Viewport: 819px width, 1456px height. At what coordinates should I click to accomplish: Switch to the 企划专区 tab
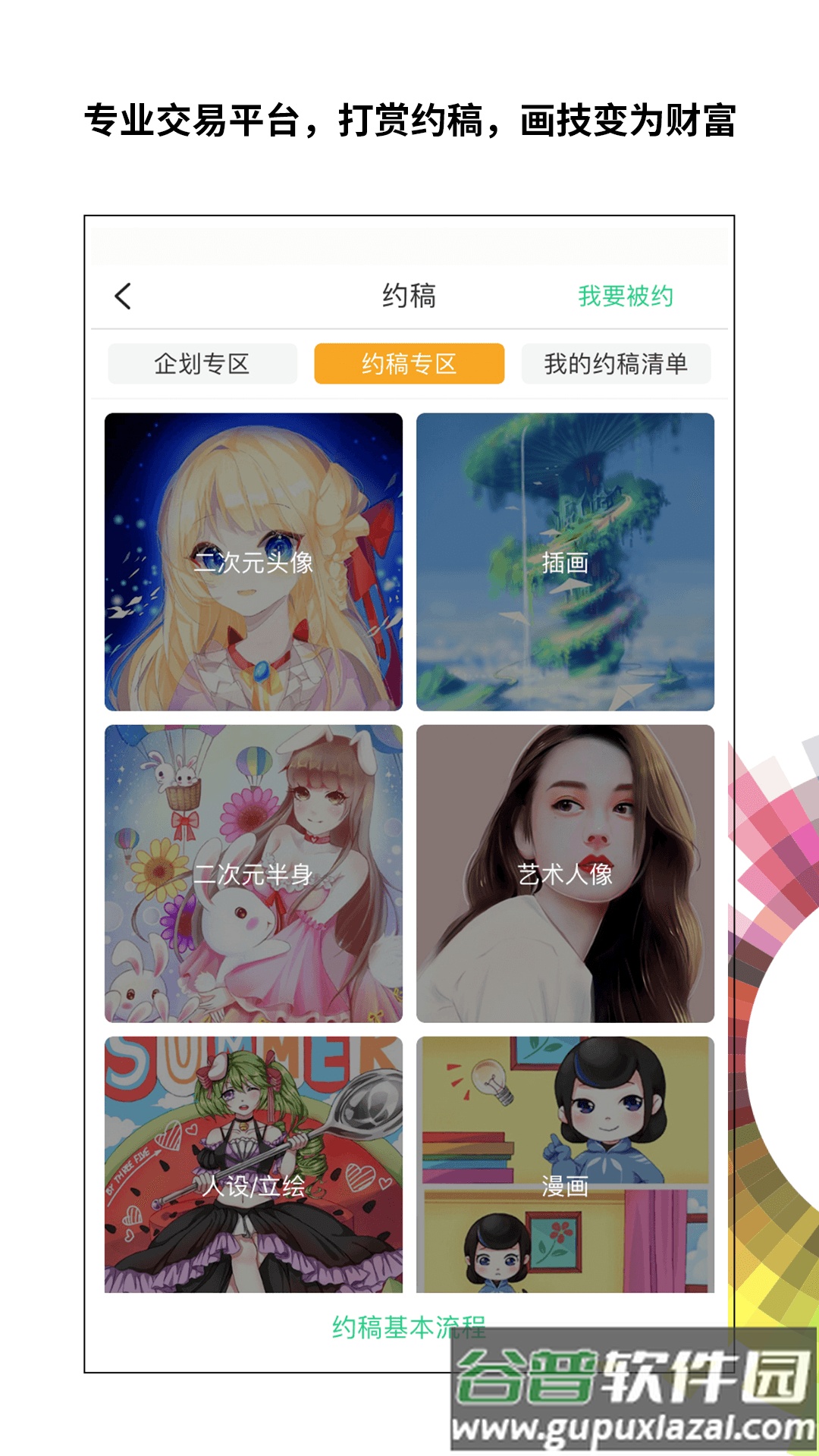[203, 364]
